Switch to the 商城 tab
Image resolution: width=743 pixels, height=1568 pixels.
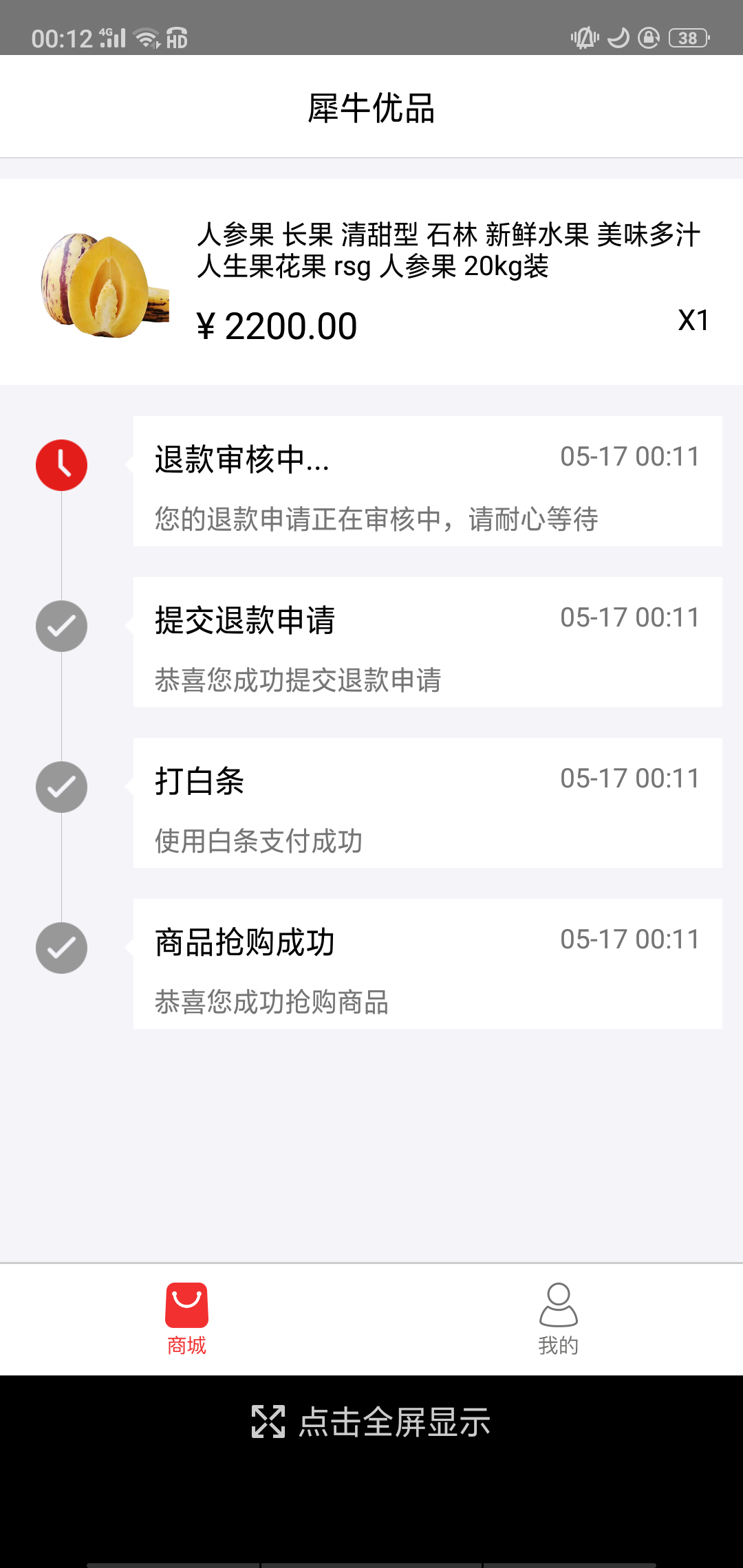(x=186, y=1319)
